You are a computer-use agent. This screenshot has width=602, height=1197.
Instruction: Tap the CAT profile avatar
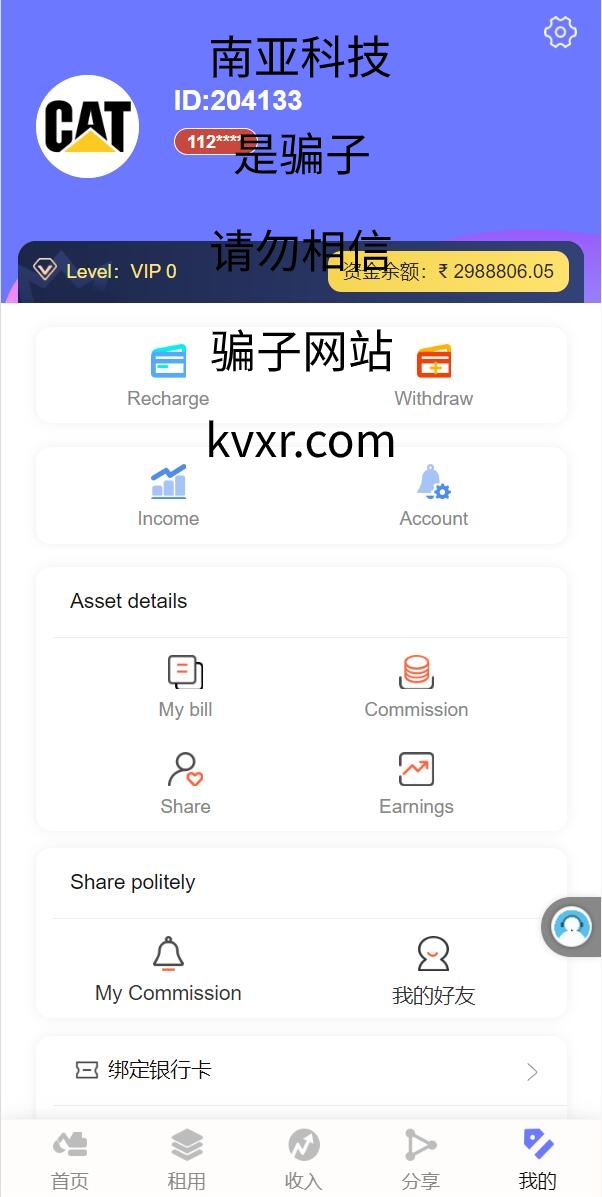click(x=88, y=127)
